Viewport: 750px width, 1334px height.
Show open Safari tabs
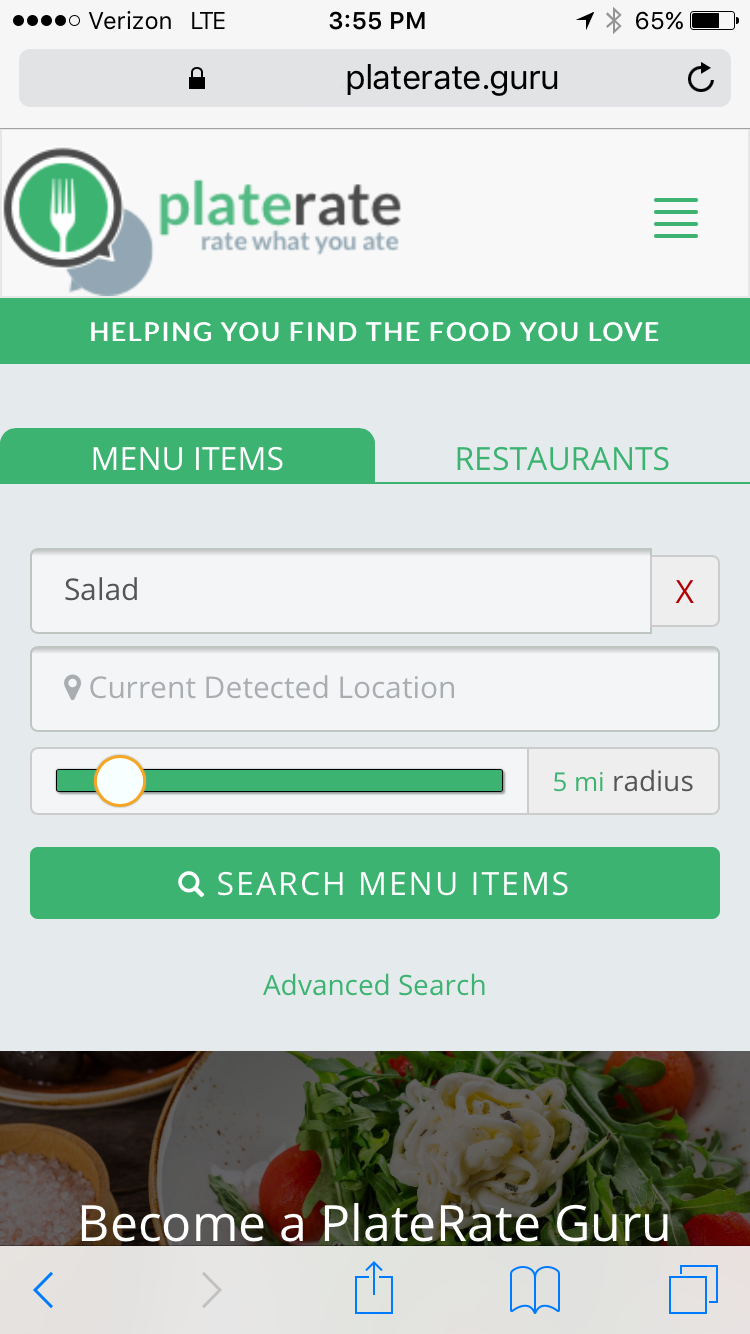tap(693, 1290)
